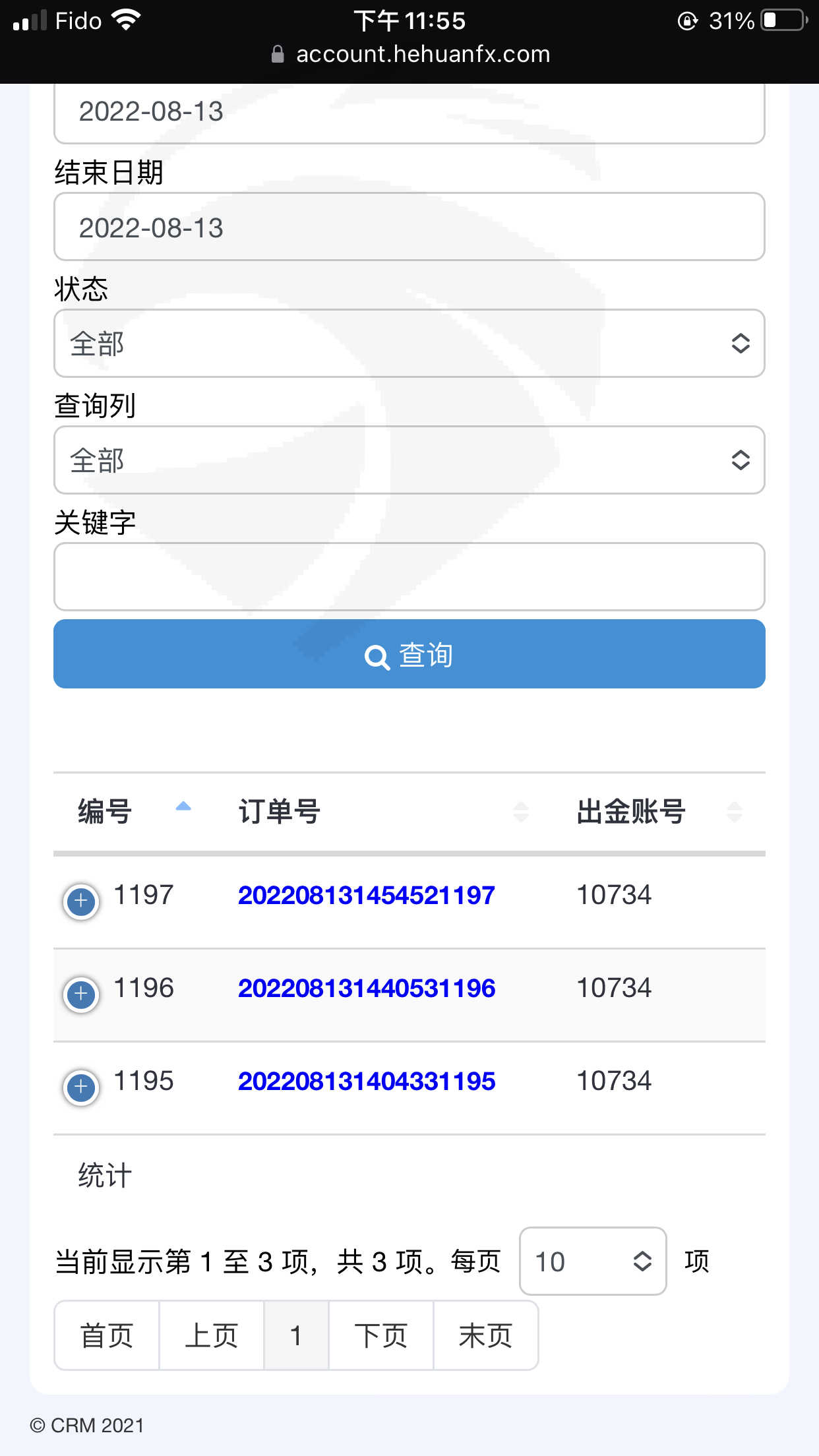Open the 查询列 dropdown
Image resolution: width=819 pixels, height=1456 pixels.
409,460
